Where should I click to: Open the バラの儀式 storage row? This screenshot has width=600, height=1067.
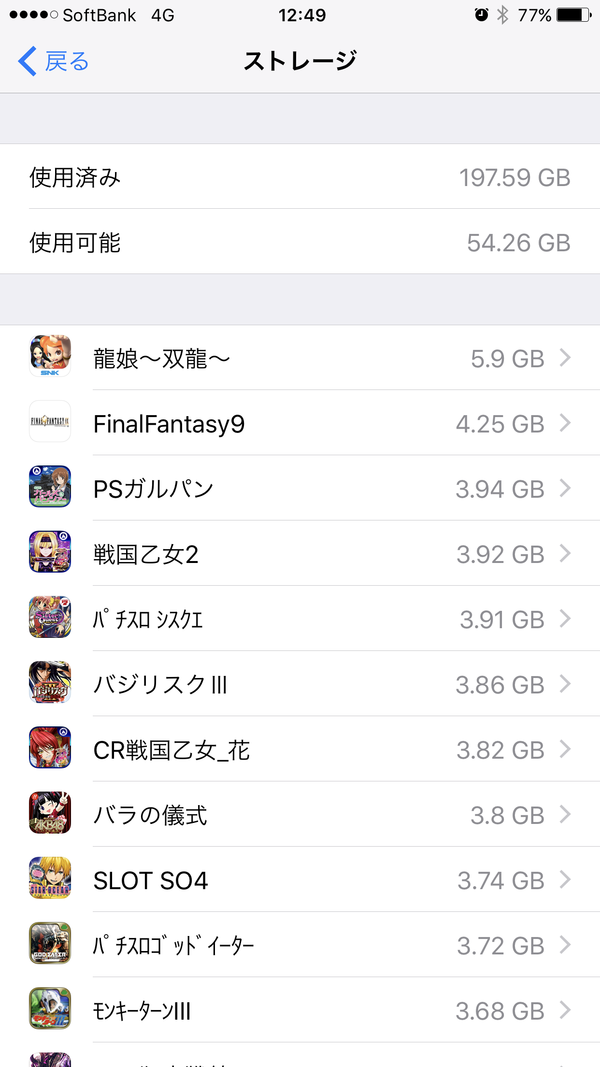300,815
